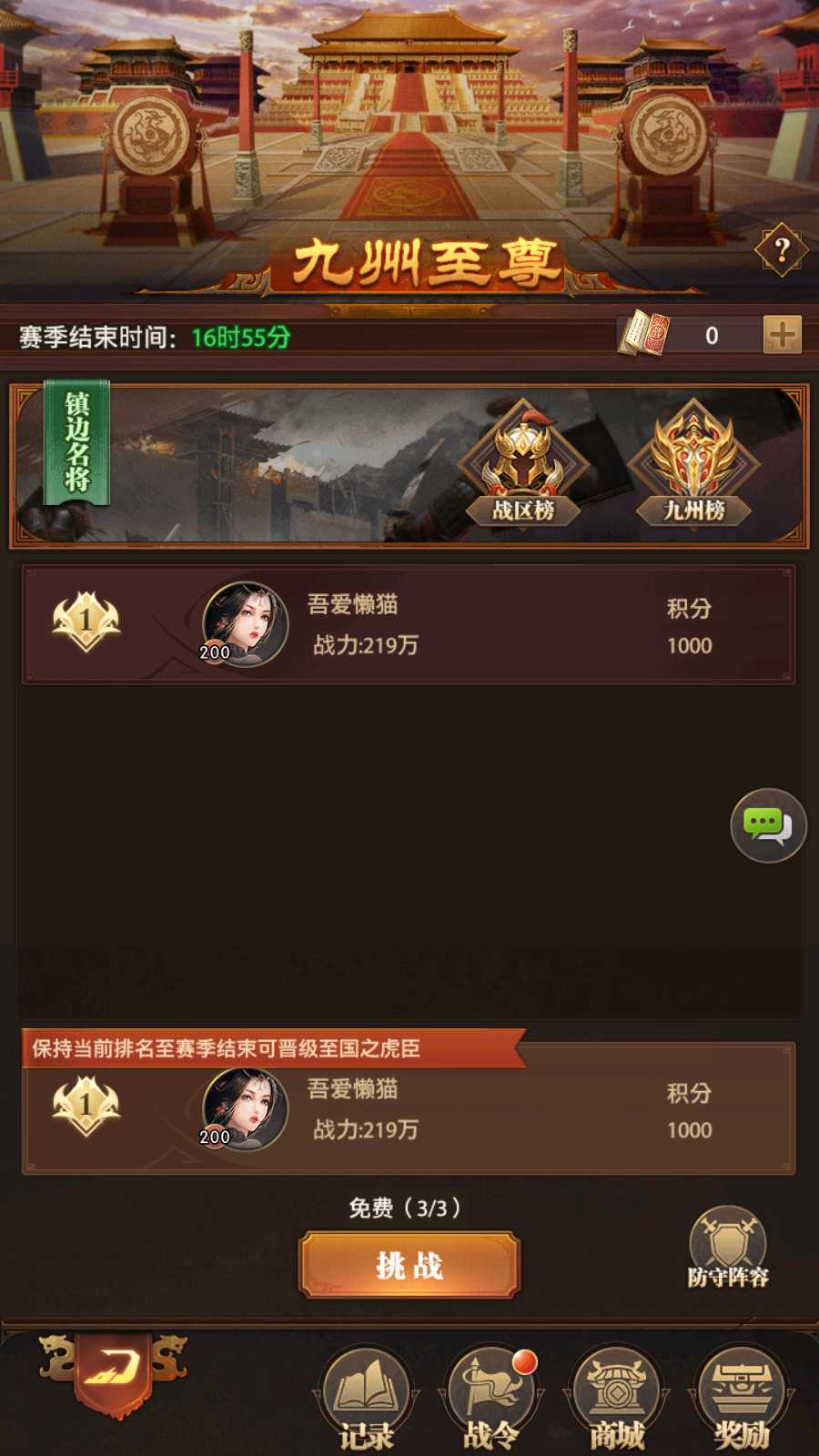The image size is (819, 1456).
Task: Open the 战区榜 ranking
Action: [x=522, y=466]
